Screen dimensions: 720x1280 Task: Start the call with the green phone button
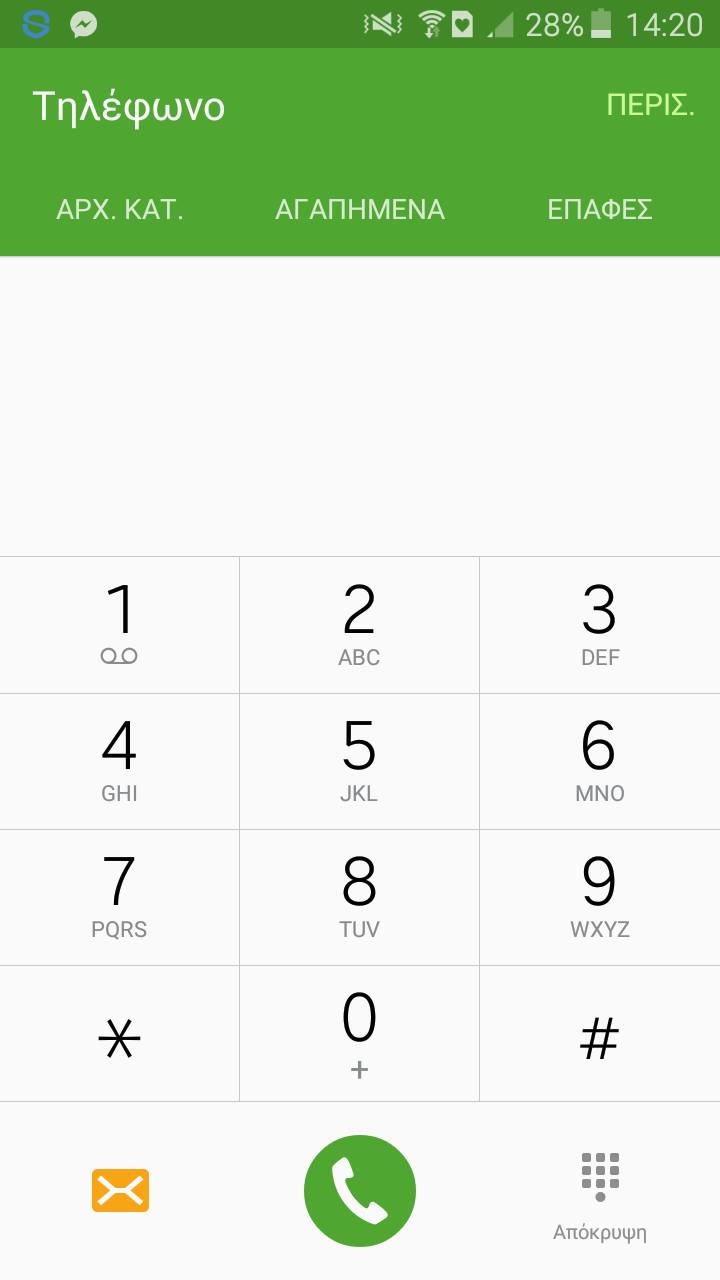pos(360,1191)
